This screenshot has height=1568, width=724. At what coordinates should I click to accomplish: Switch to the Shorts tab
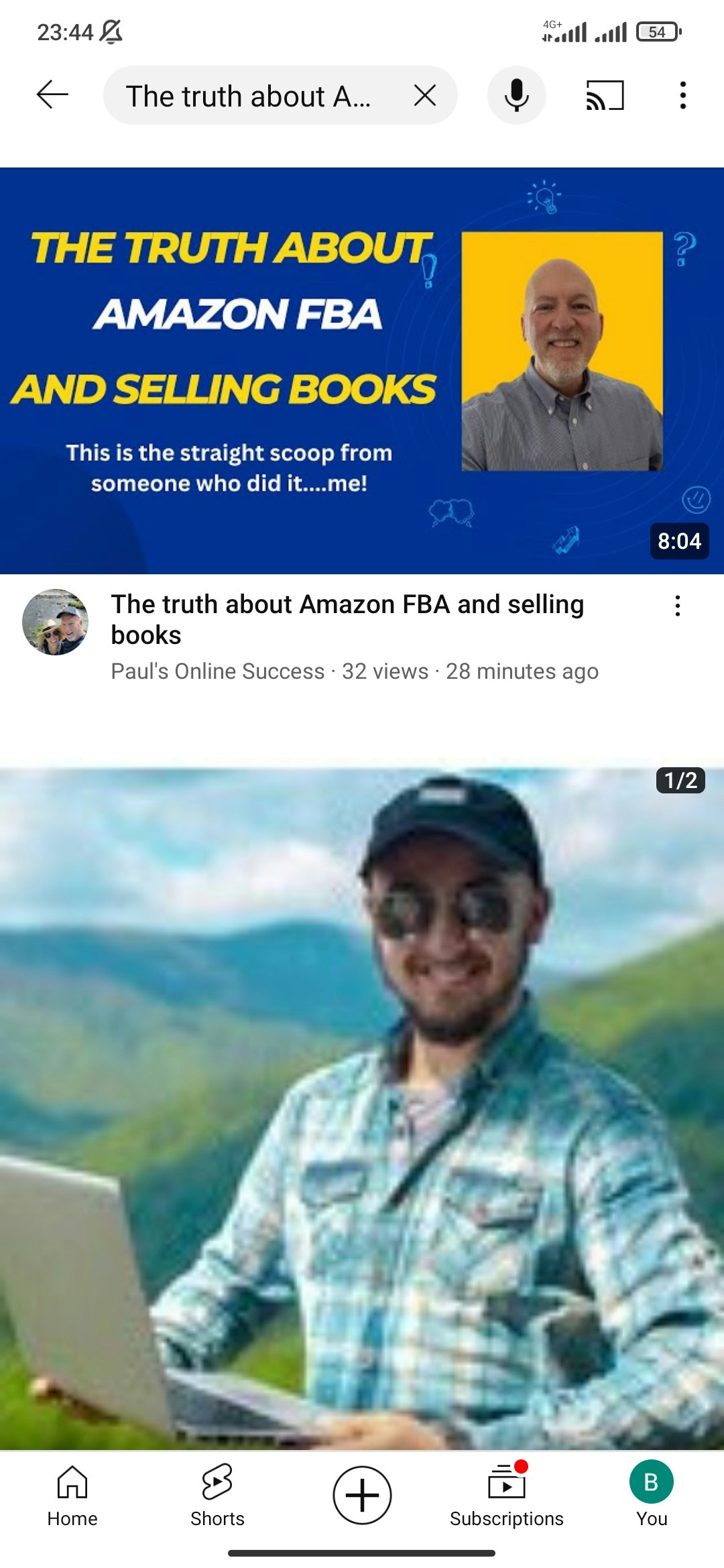(x=217, y=1496)
